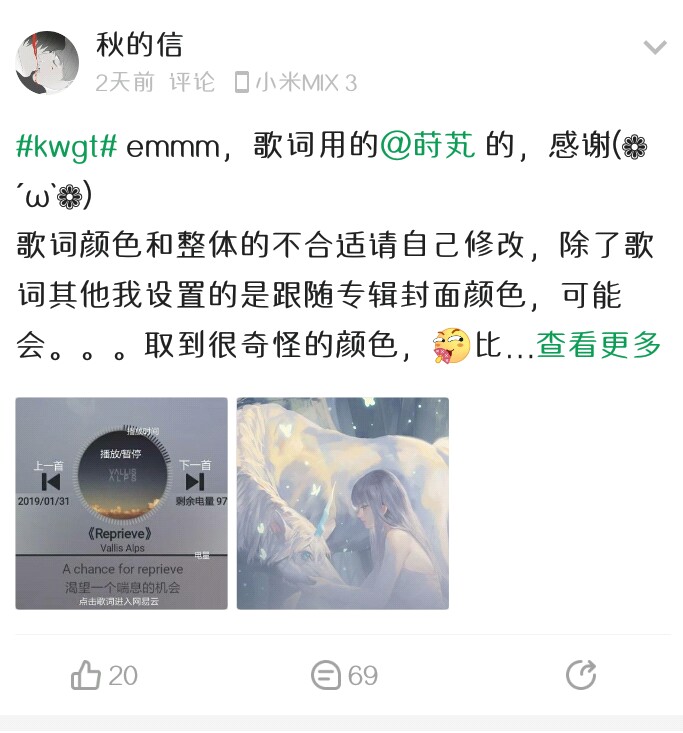Tap 查看更多 to expand the post
This screenshot has height=733, width=683.
[x=599, y=345]
